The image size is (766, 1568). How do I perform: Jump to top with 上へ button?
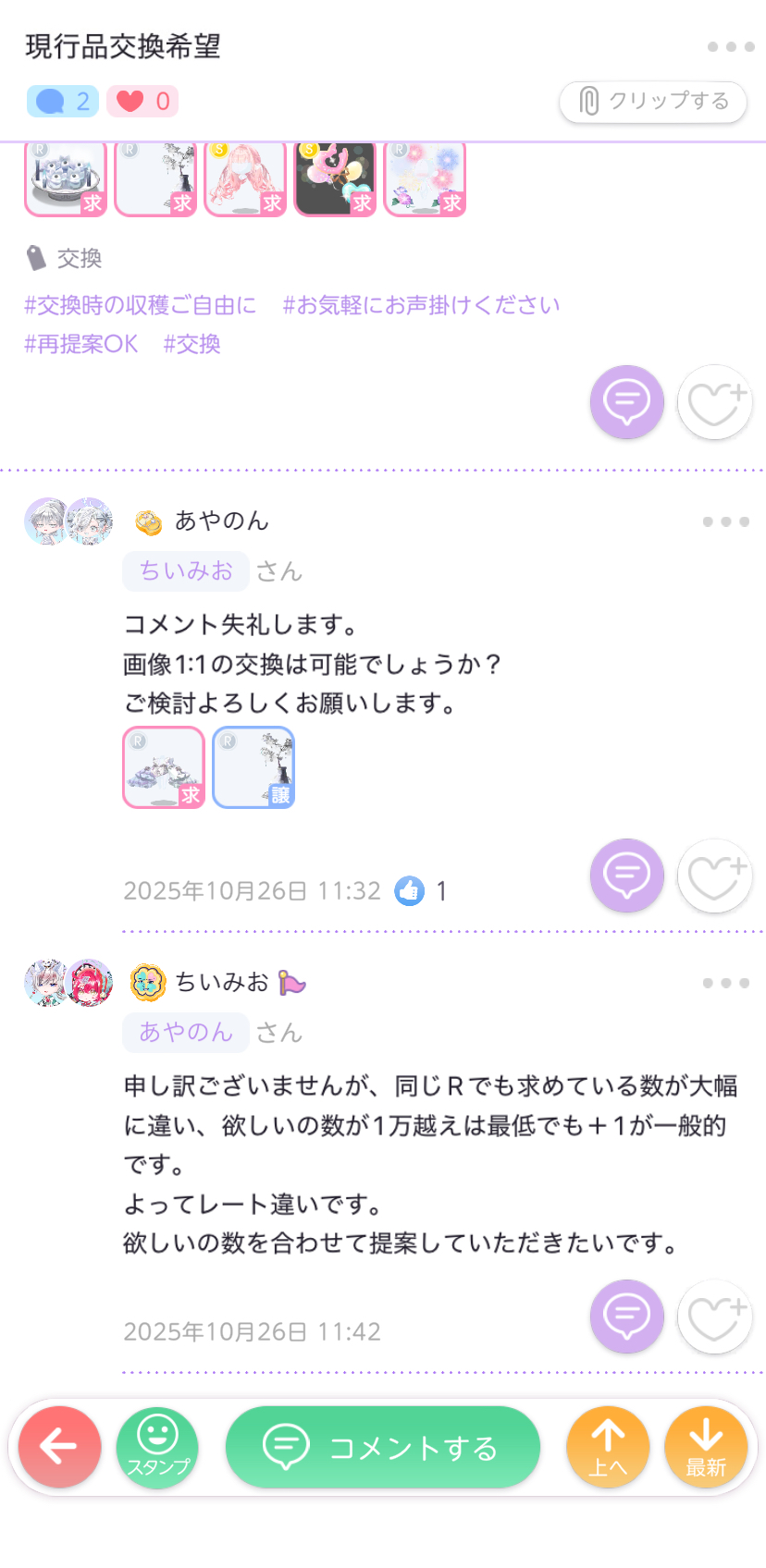tap(608, 1447)
